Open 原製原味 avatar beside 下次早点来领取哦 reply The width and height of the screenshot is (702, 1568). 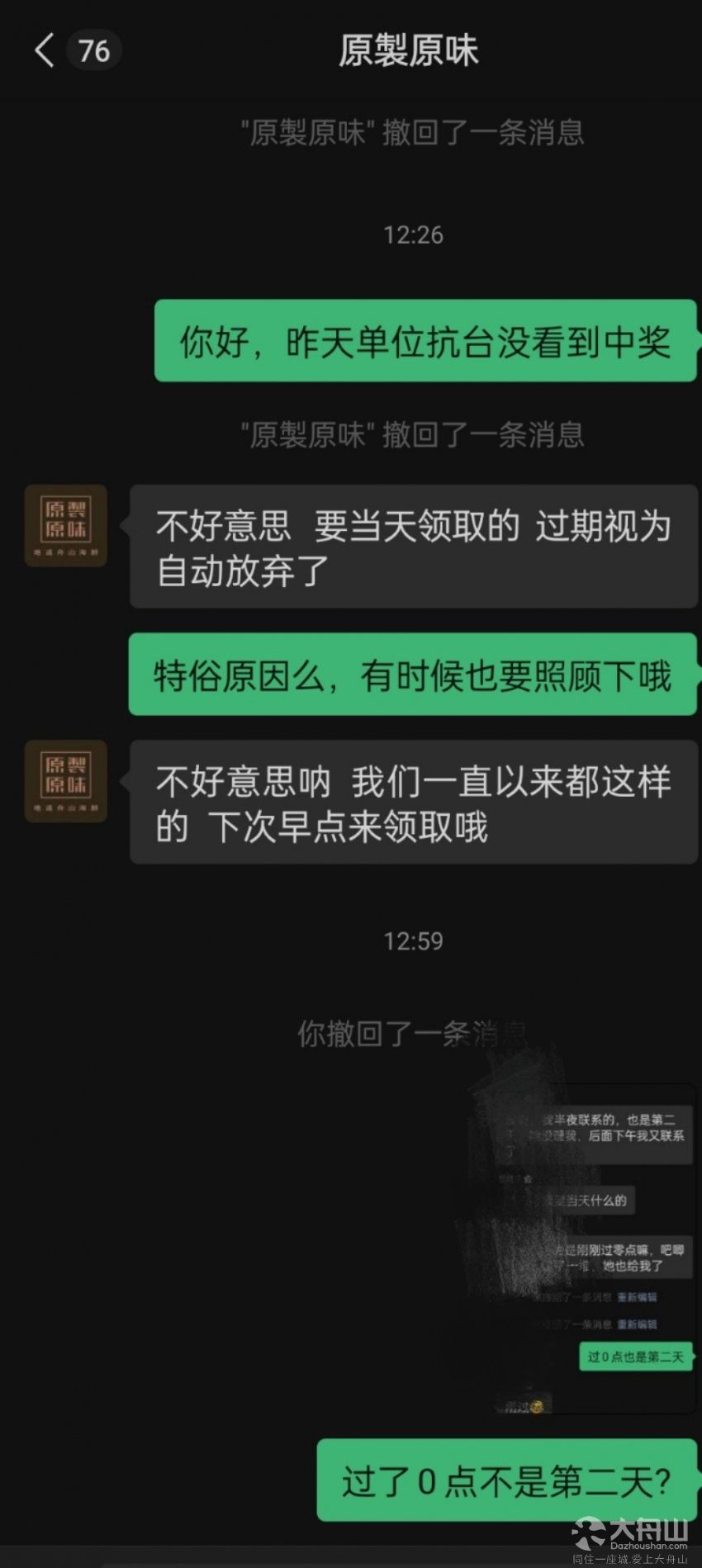click(66, 781)
